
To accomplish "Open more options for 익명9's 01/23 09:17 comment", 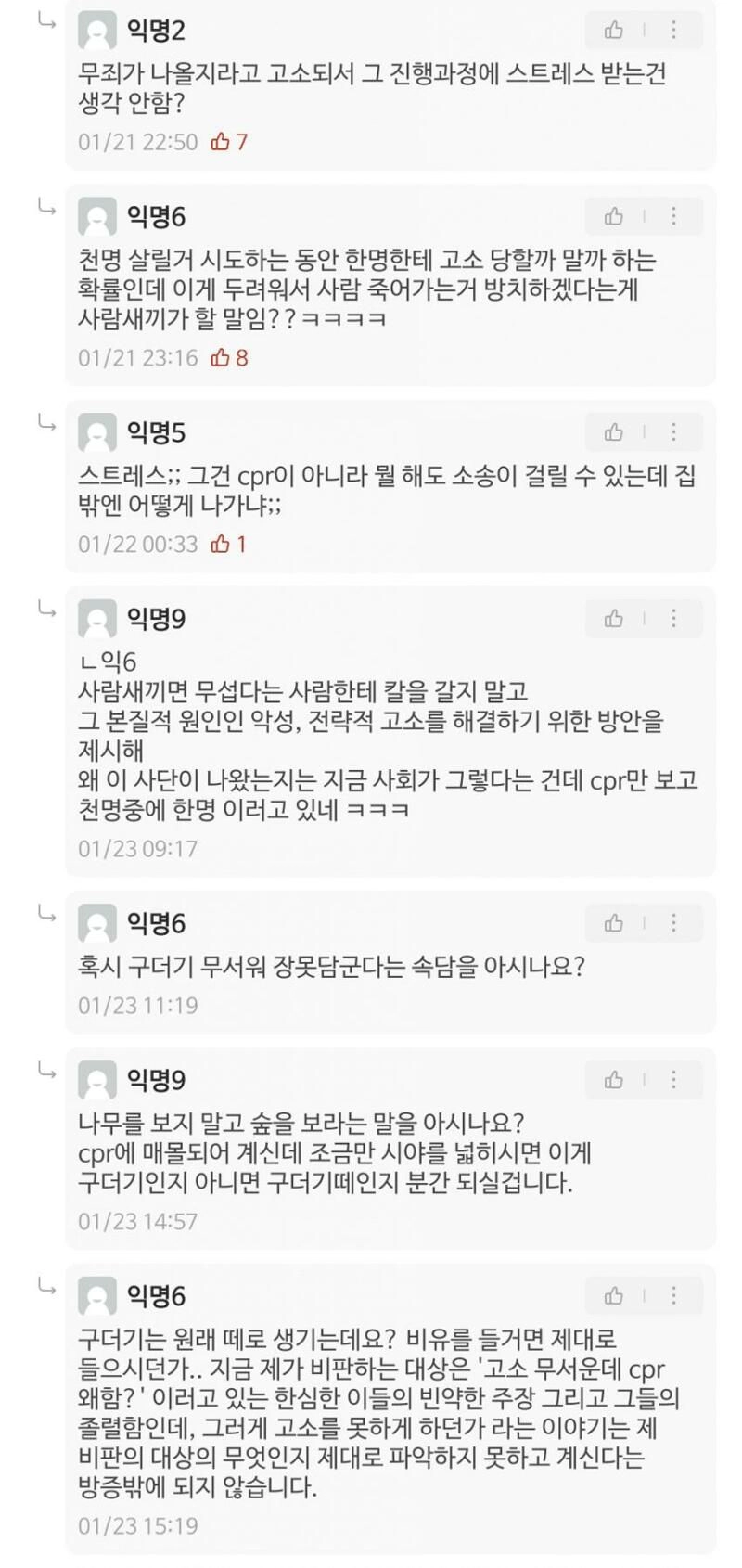I will coord(674,619).
